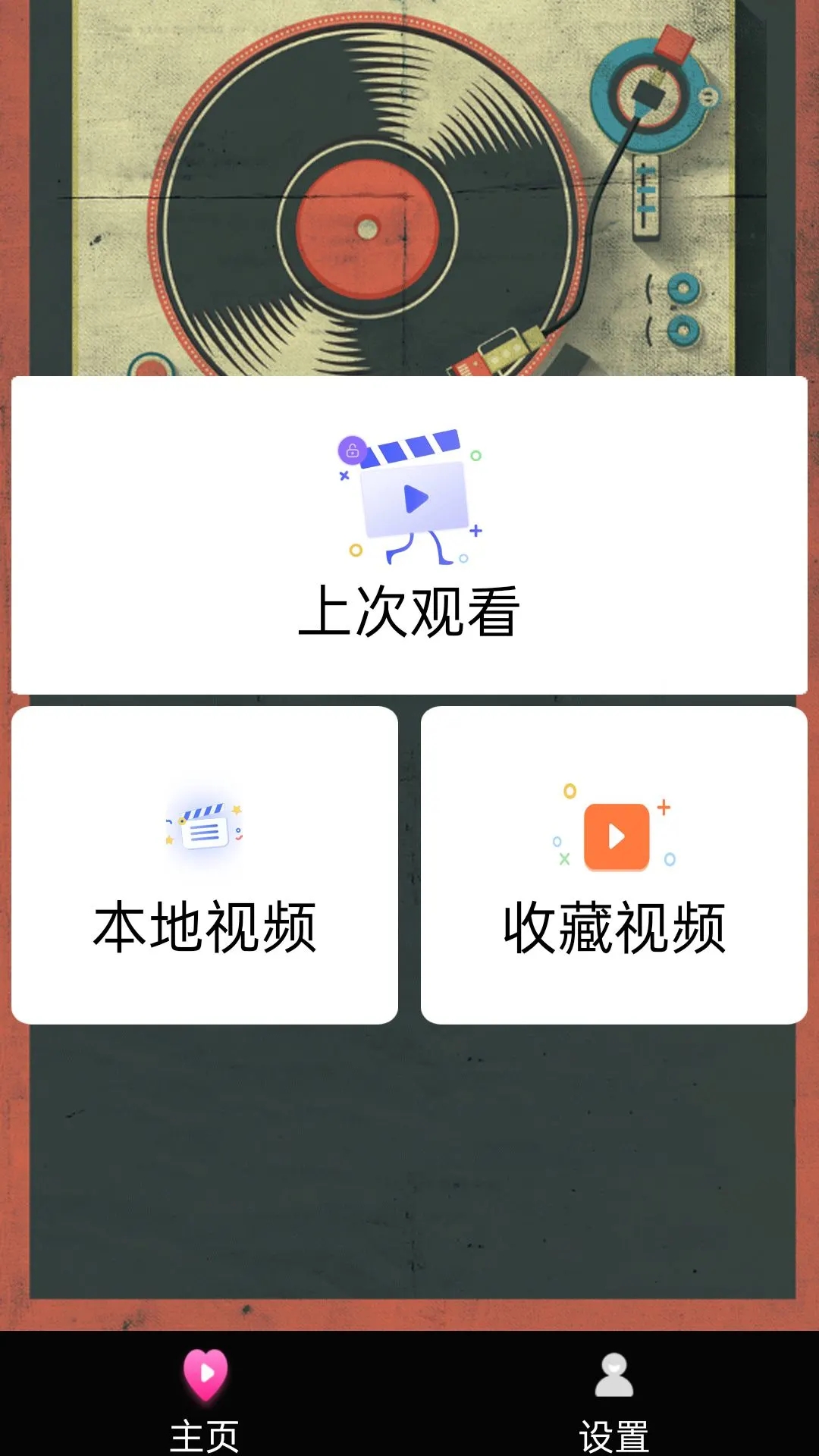The height and width of the screenshot is (1456, 819).
Task: Click the blue play triangle inside 上次观看 icon
Action: (416, 500)
